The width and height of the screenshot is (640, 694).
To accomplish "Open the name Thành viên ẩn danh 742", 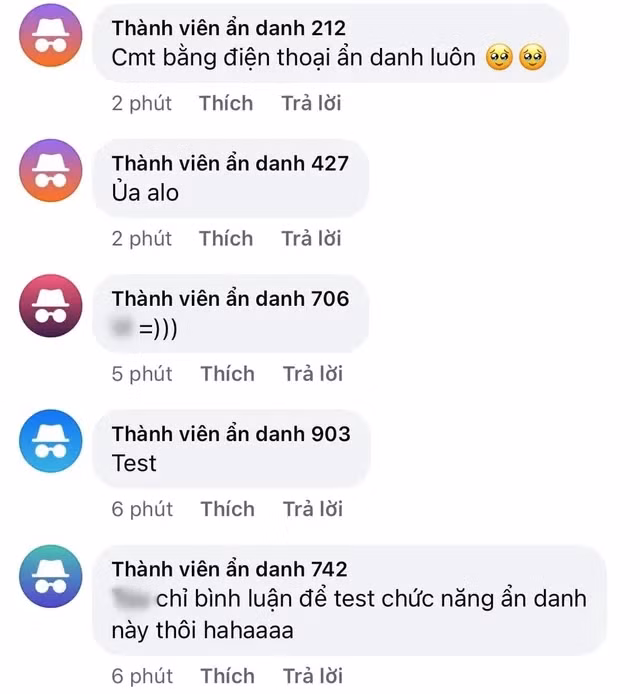I will pos(230,569).
